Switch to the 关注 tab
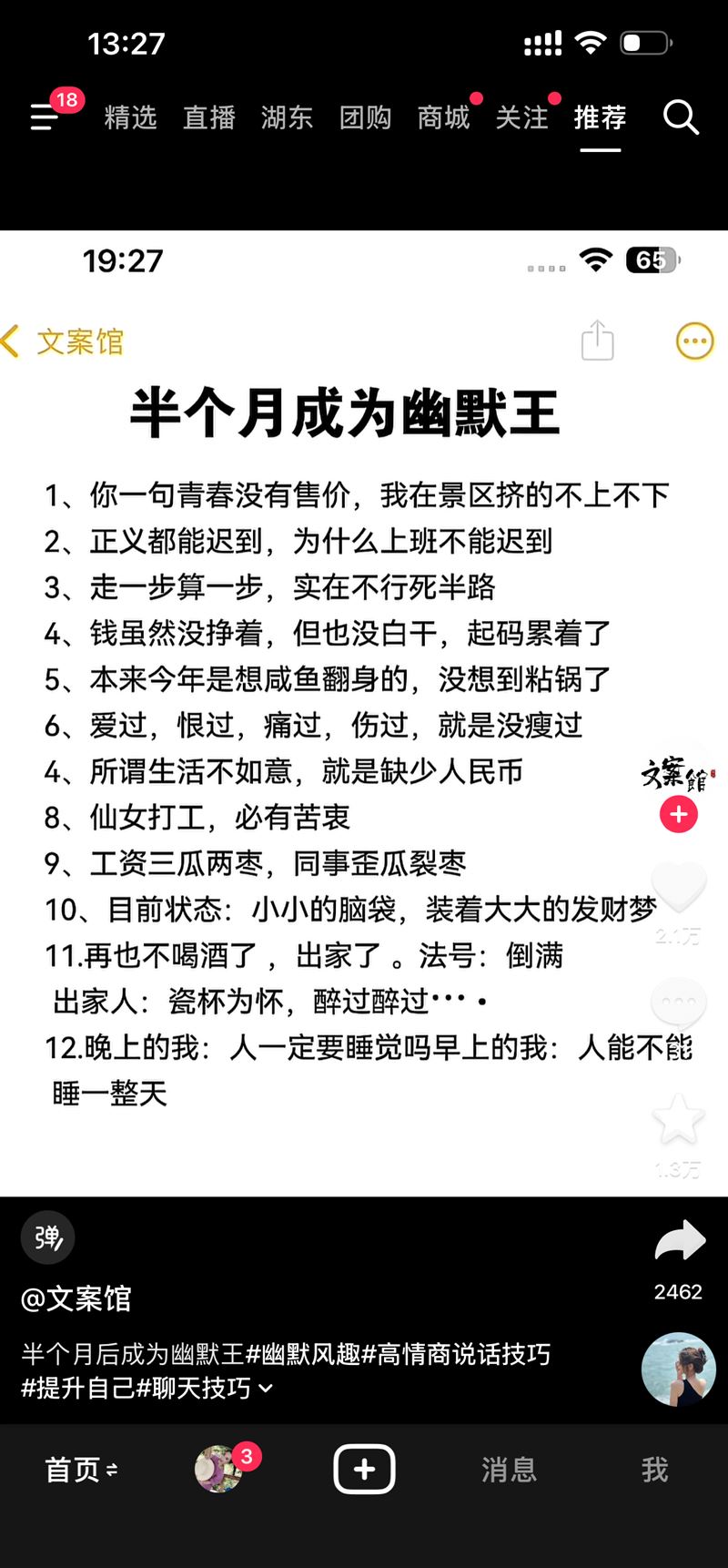The width and height of the screenshot is (728, 1568). [x=521, y=117]
